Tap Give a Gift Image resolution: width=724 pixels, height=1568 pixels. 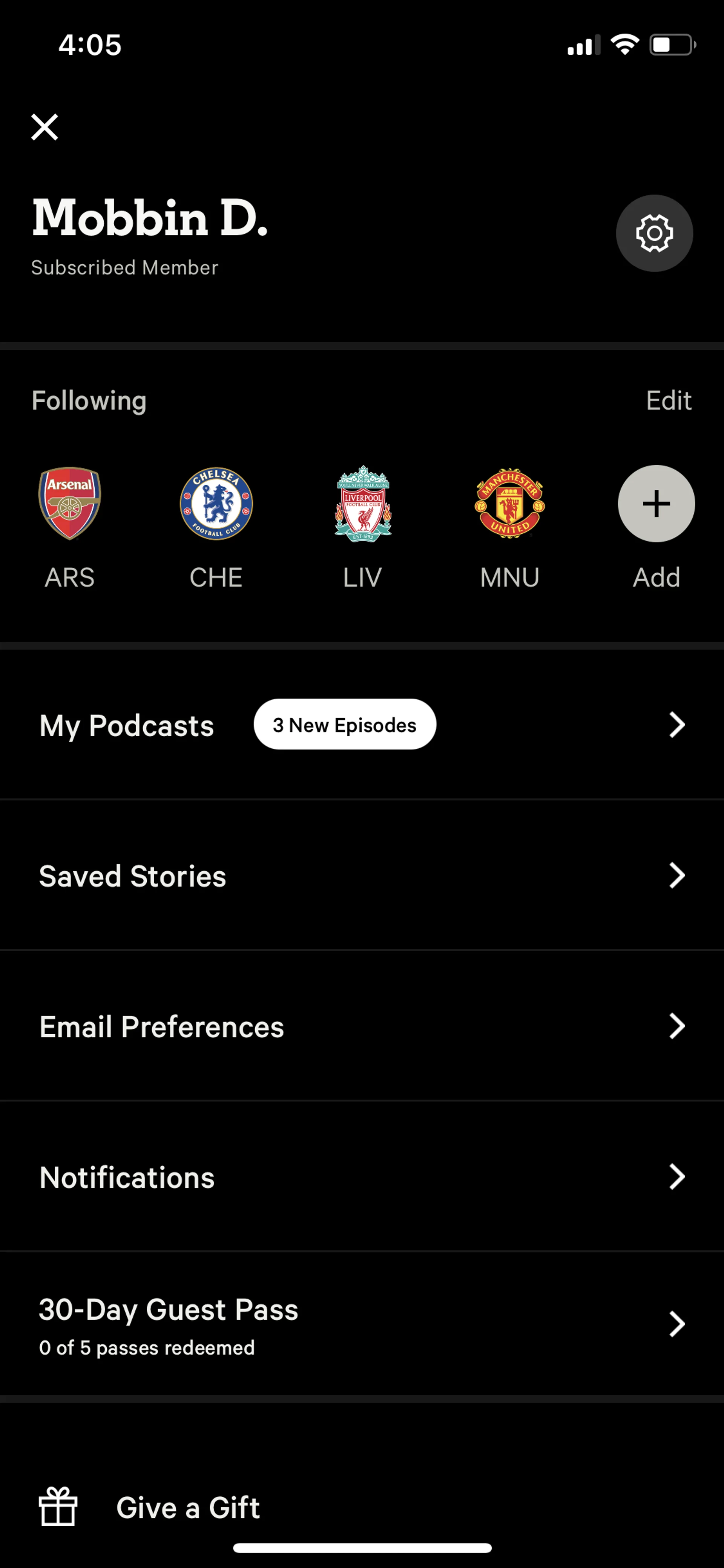pos(188,1508)
